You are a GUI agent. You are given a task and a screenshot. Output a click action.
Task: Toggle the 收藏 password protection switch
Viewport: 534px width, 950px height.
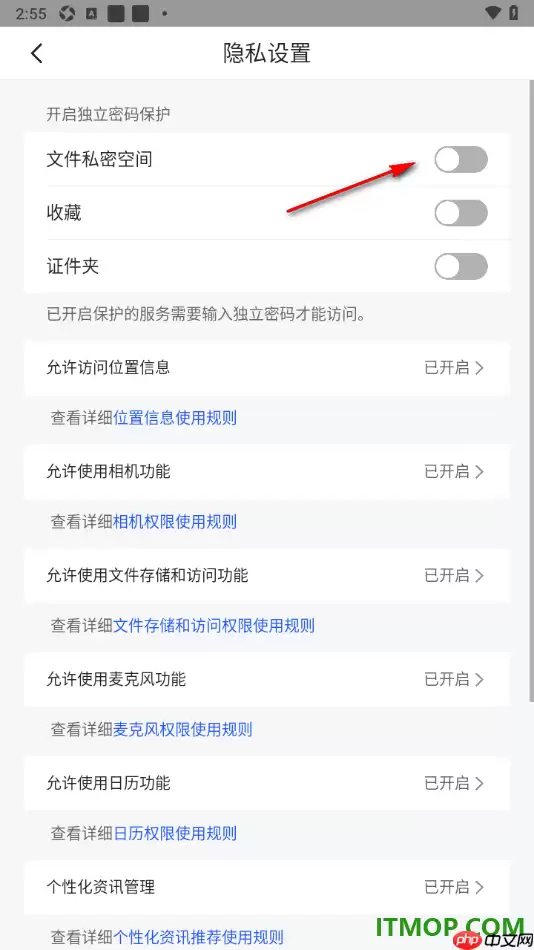tap(461, 213)
